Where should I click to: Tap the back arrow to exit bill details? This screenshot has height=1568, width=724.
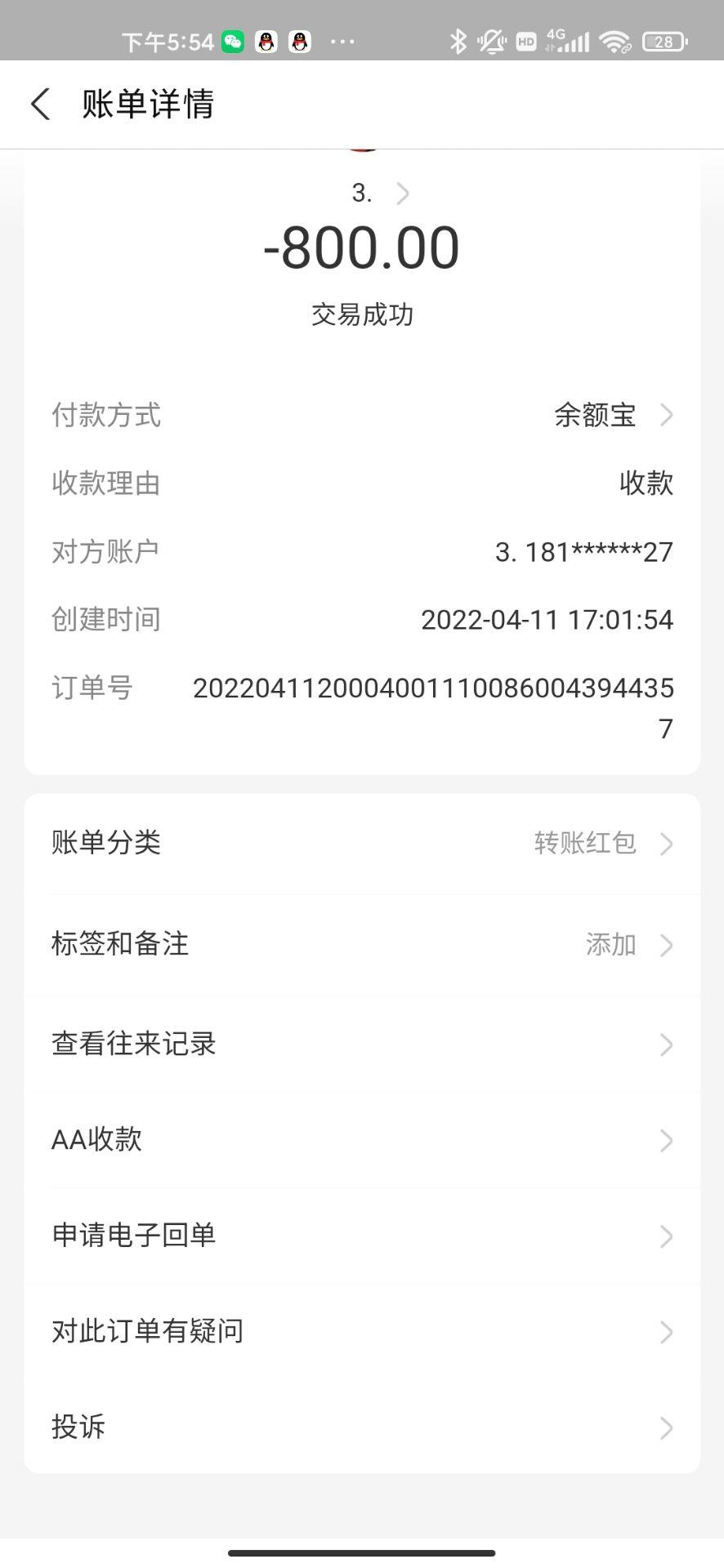click(x=41, y=105)
